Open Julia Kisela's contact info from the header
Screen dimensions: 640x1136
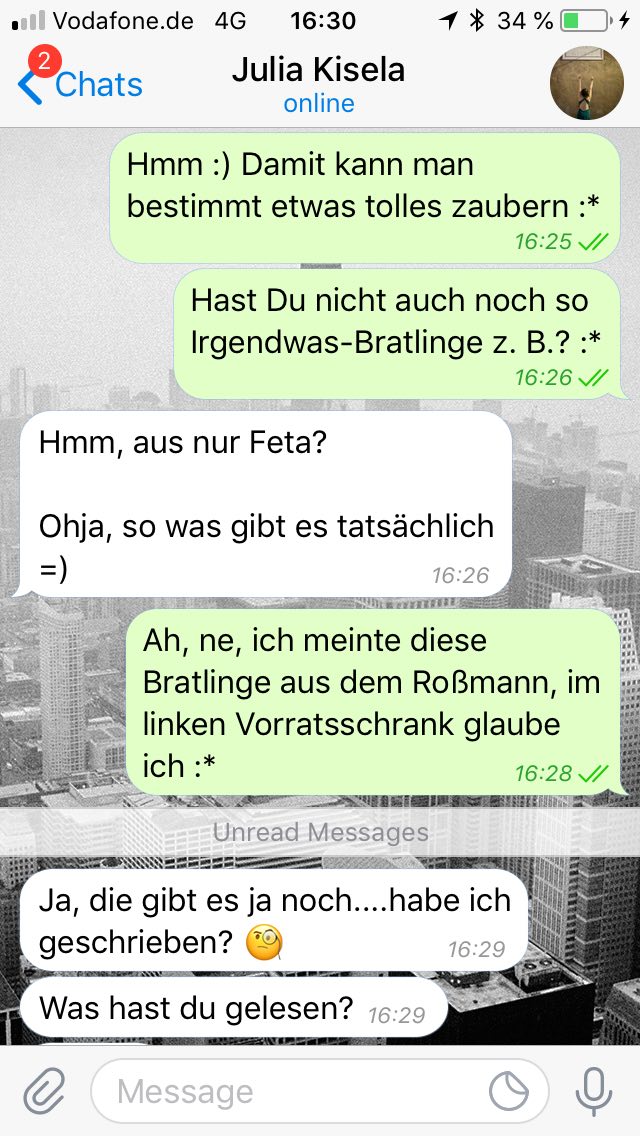[319, 85]
